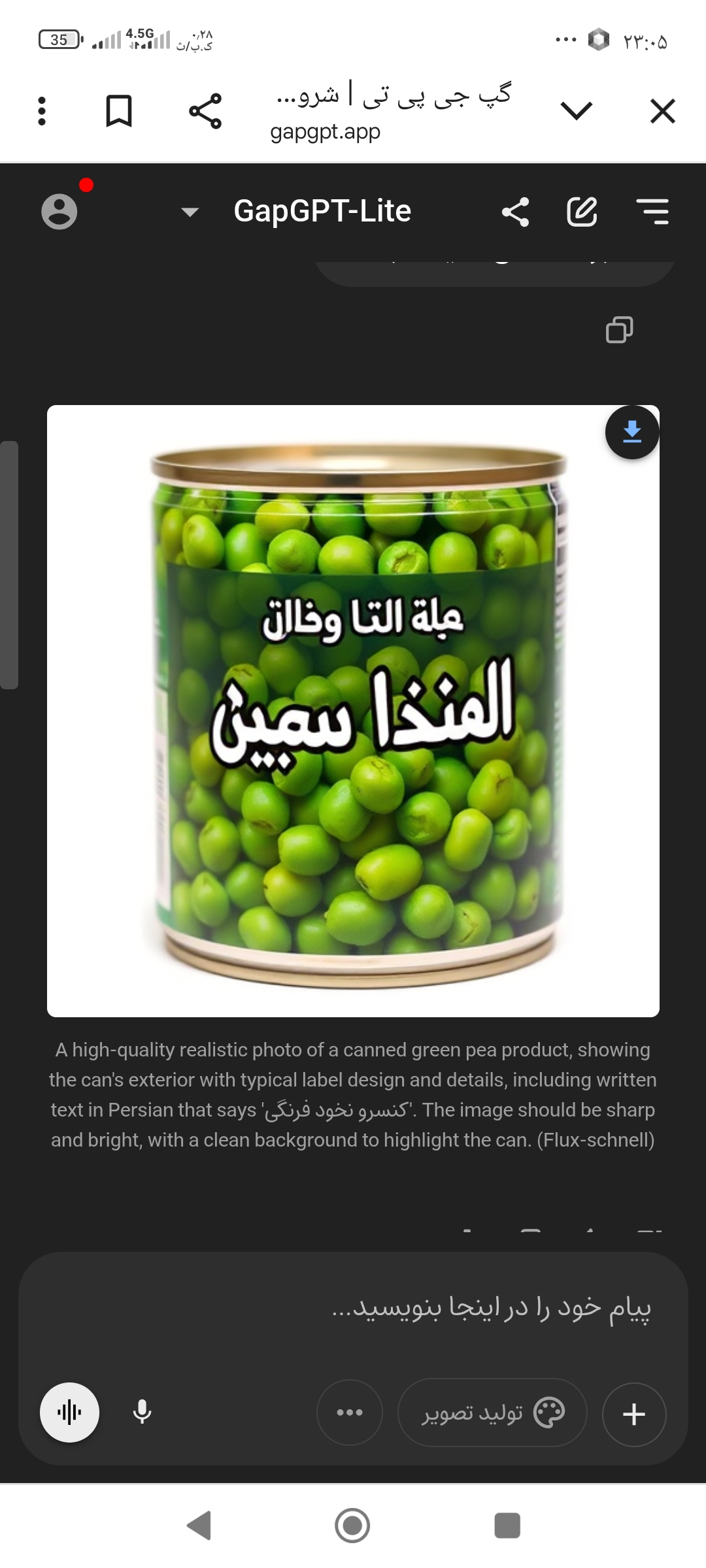Copy the previous message

[619, 330]
